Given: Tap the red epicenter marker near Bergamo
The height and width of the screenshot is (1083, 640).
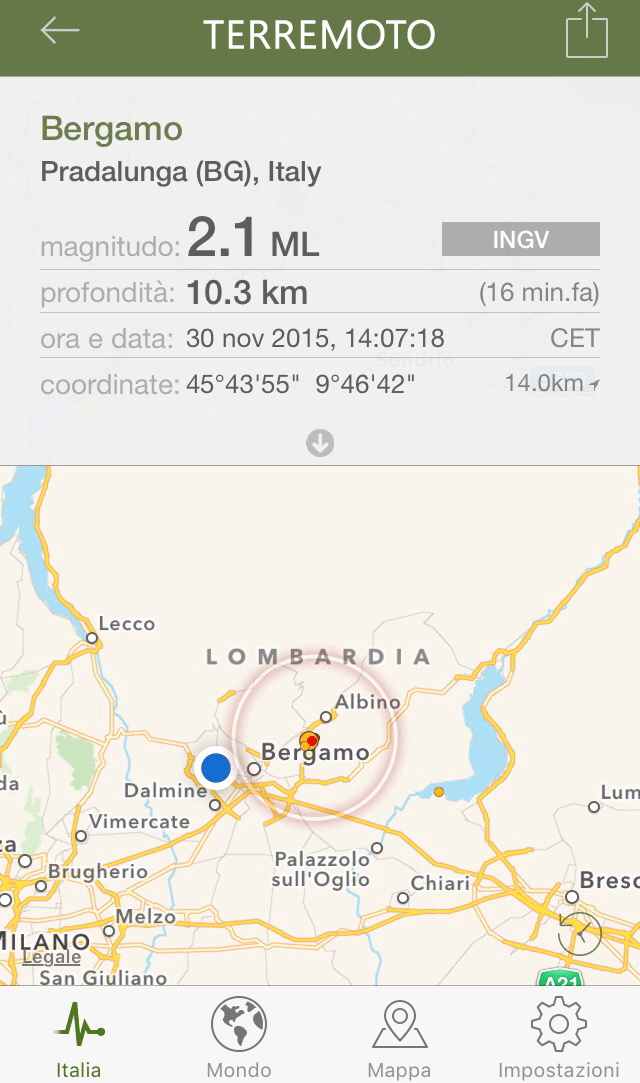Looking at the screenshot, I should pos(312,740).
